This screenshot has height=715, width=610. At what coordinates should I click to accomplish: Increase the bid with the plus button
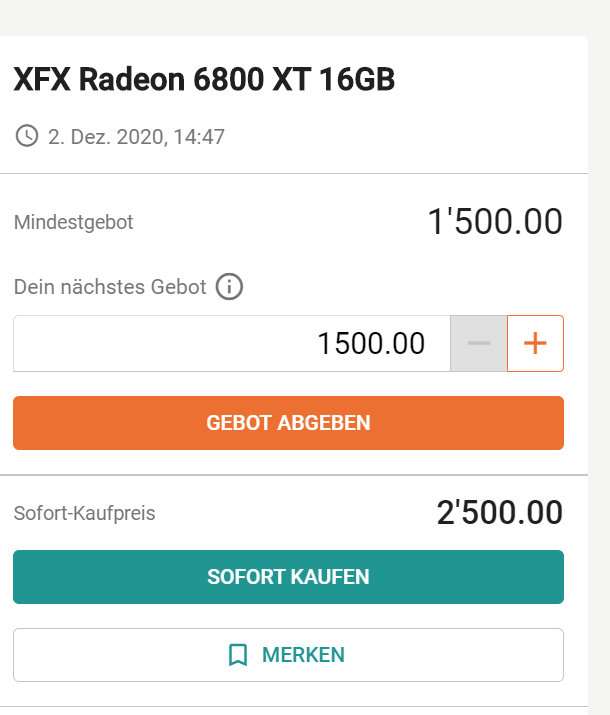536,343
